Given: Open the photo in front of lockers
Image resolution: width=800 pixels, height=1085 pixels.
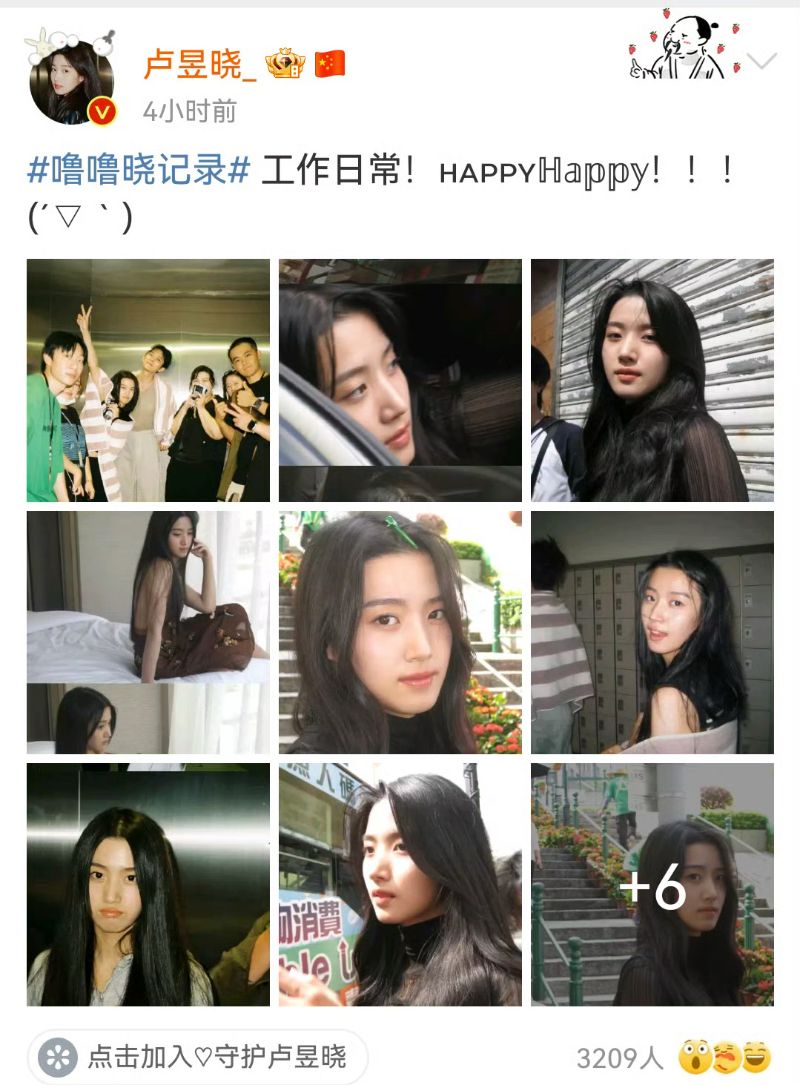Looking at the screenshot, I should click(652, 632).
